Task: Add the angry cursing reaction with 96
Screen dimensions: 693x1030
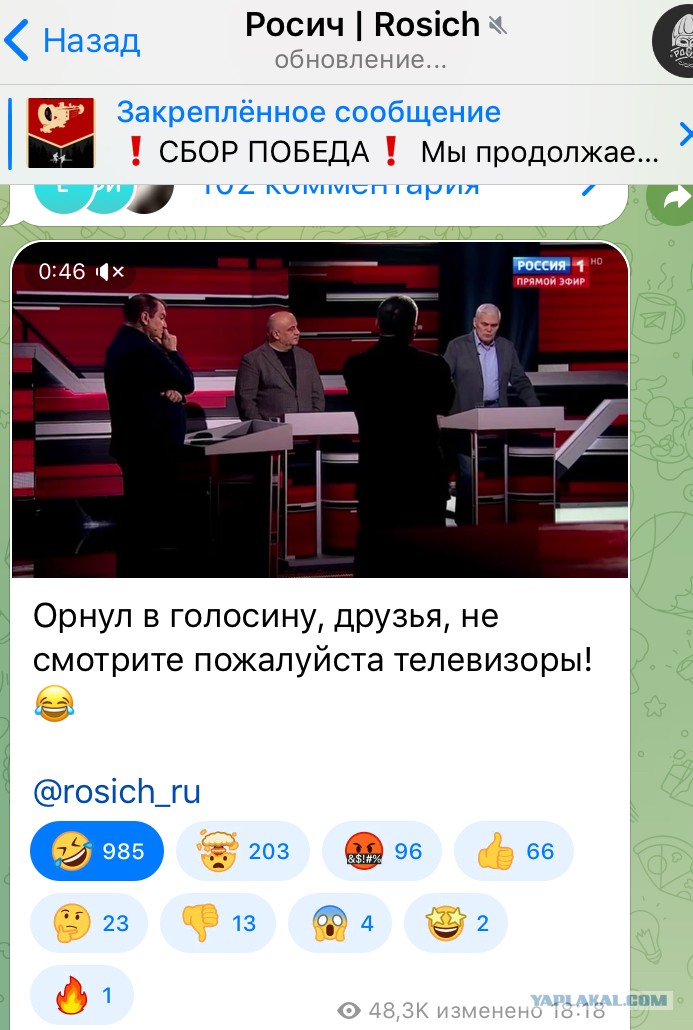Action: tap(383, 851)
